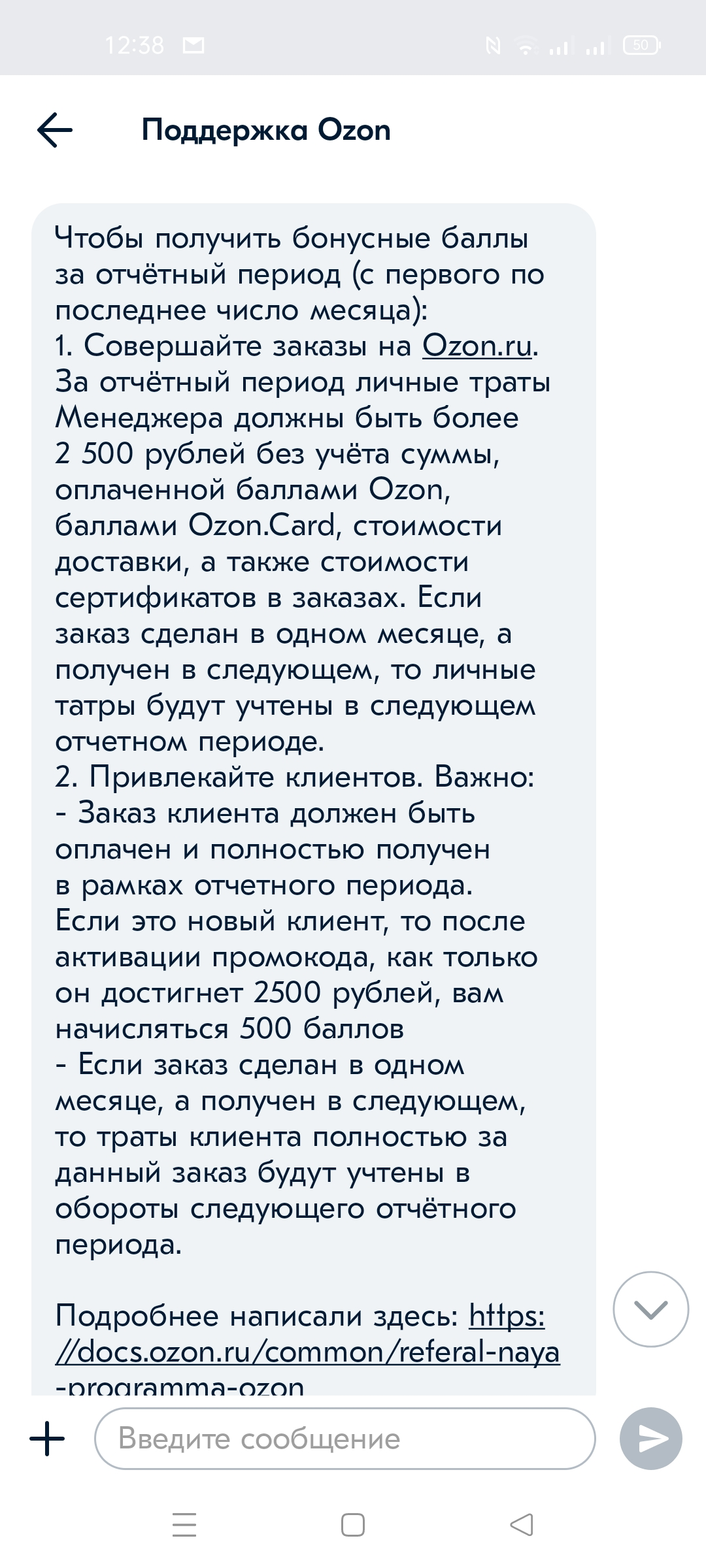Open the Ozon.ru link in the message
The width and height of the screenshot is (706, 1568).
[477, 346]
